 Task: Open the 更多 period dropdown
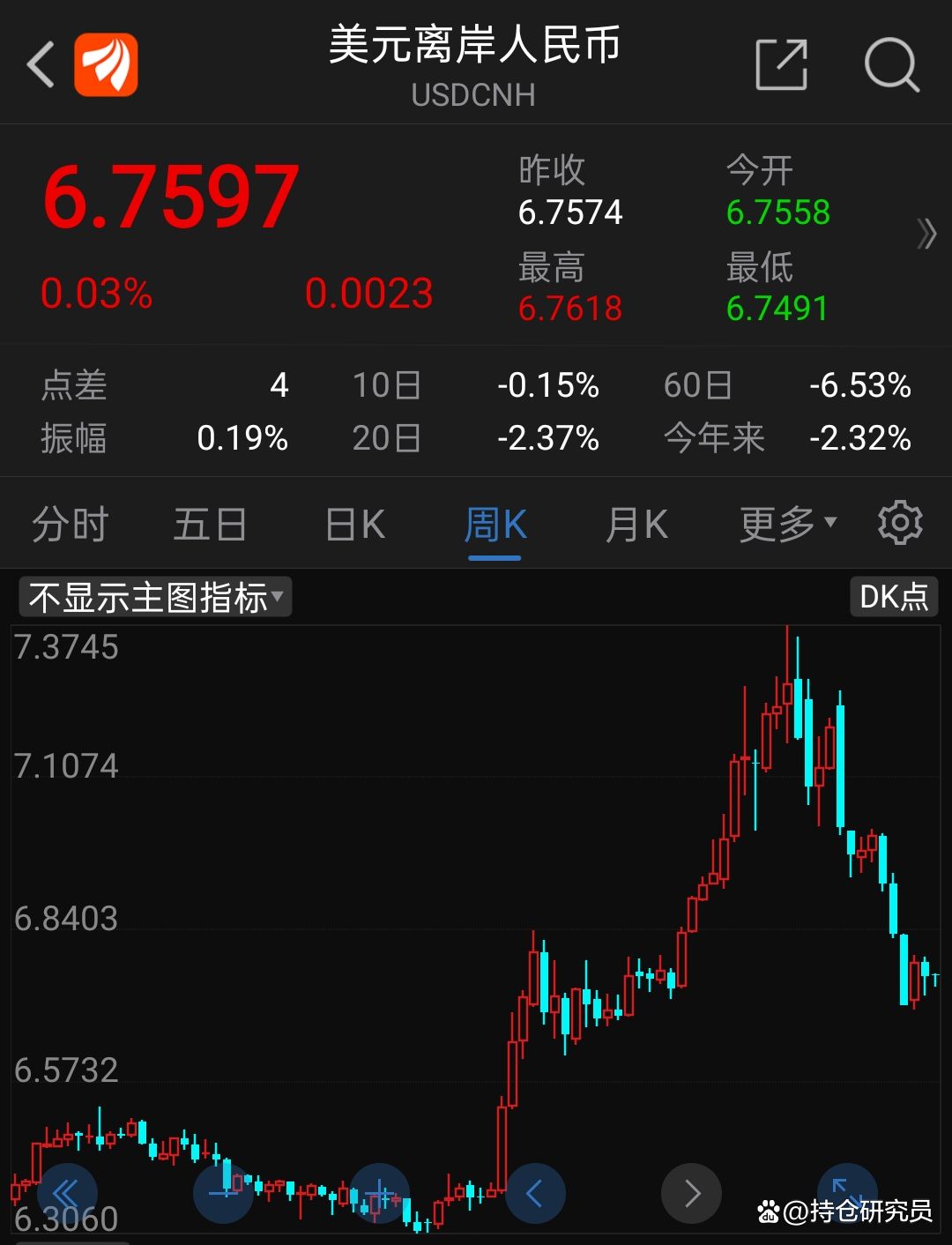tap(786, 522)
